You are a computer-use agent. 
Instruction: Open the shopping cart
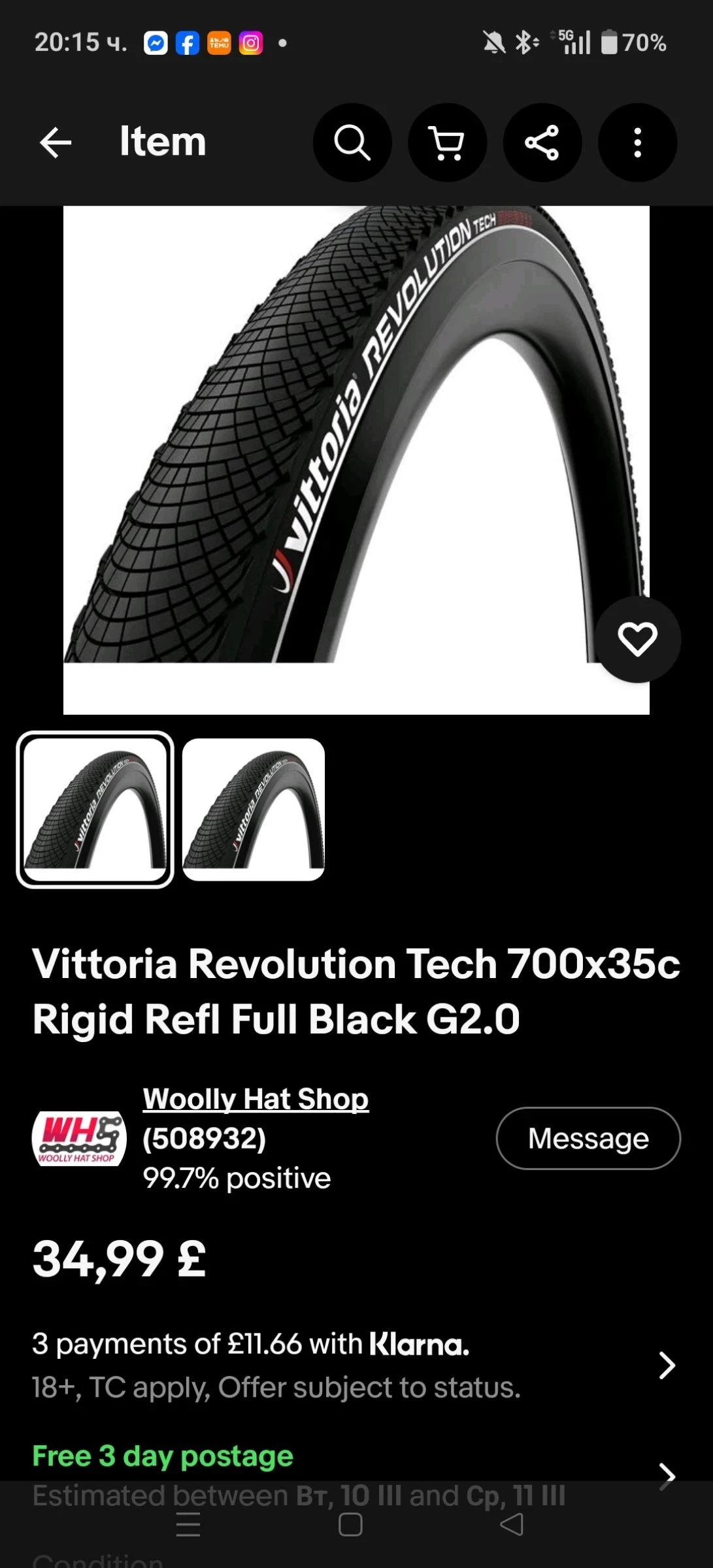(447, 142)
